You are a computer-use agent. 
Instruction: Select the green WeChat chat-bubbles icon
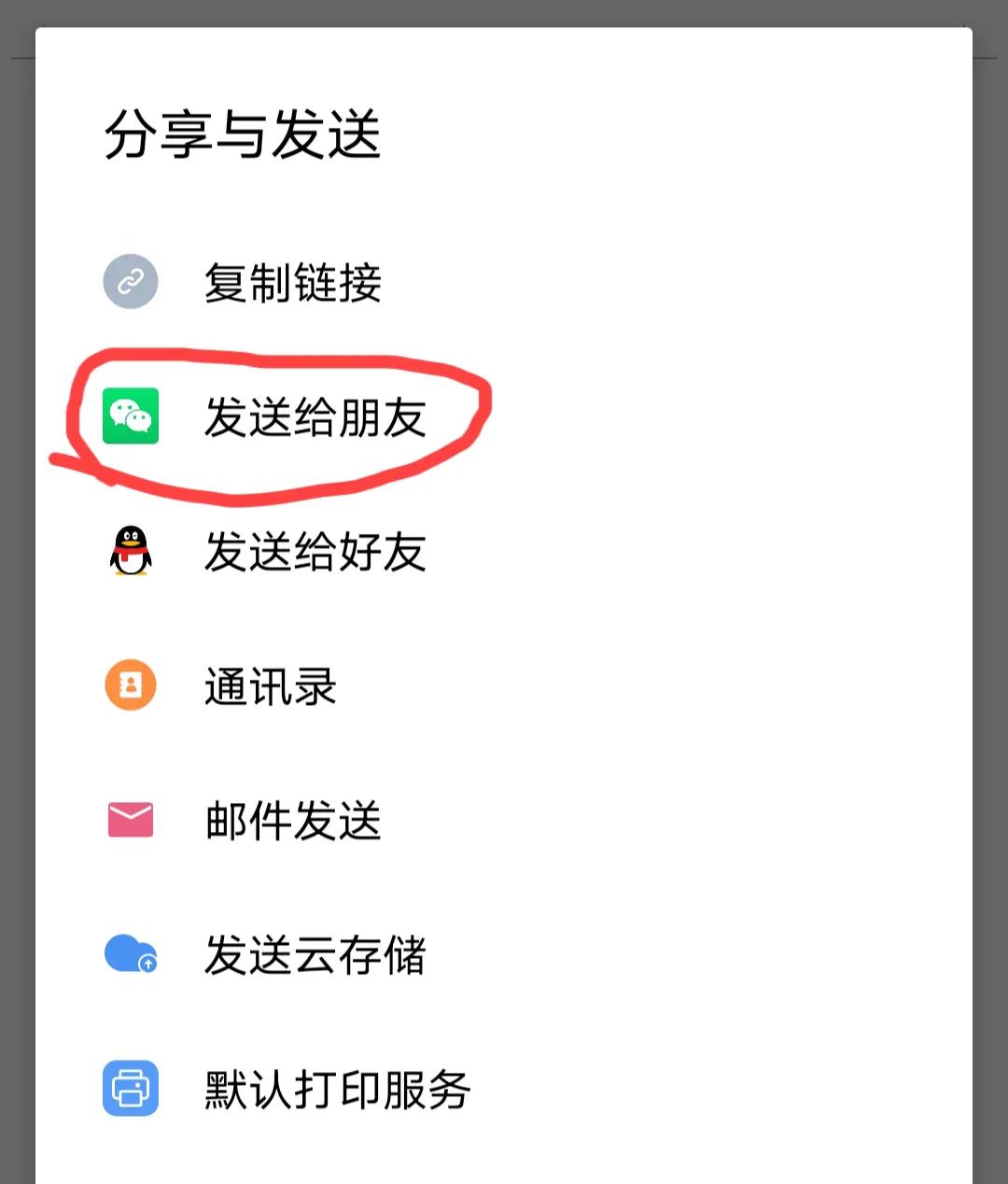pyautogui.click(x=131, y=417)
